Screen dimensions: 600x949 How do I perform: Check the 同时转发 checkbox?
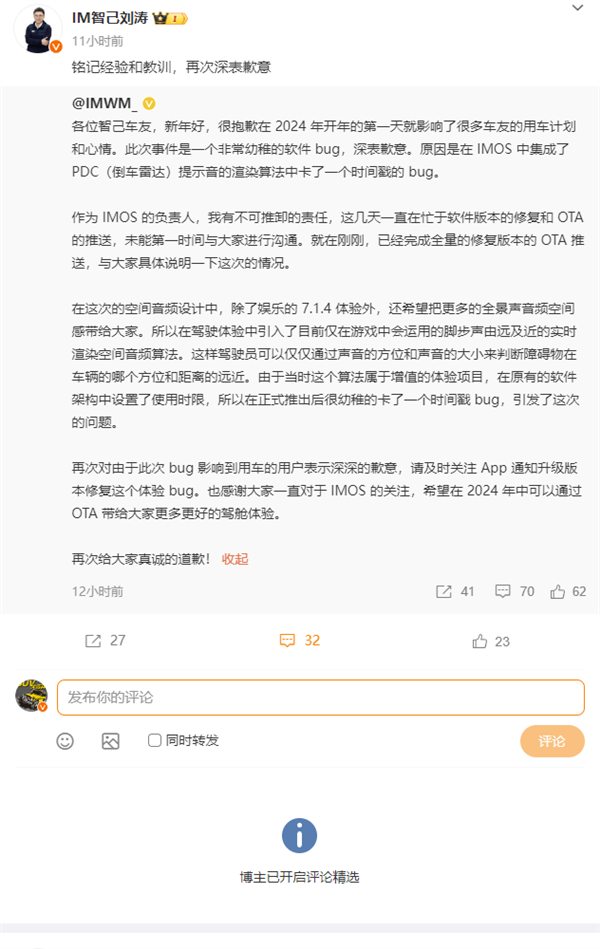(154, 741)
